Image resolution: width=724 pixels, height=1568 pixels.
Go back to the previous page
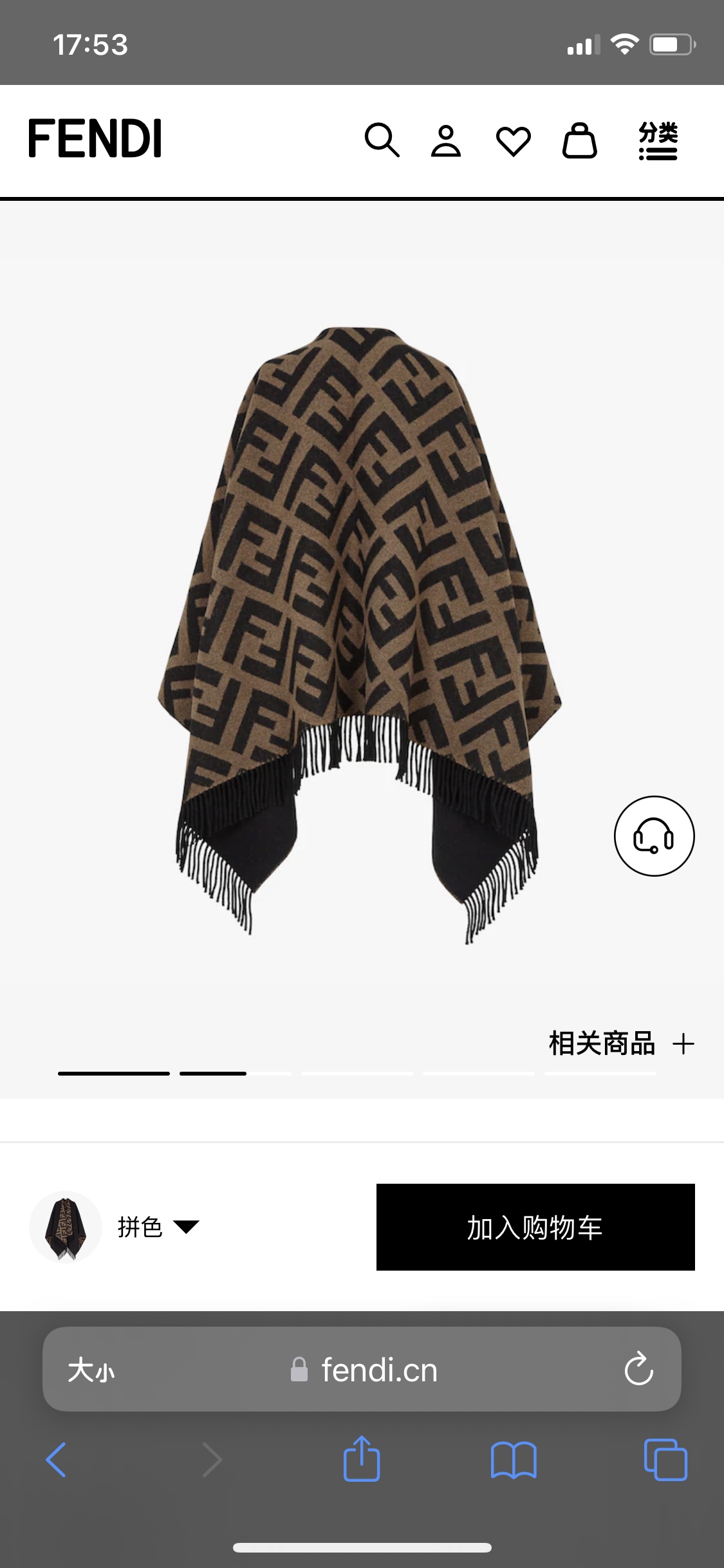[56, 1459]
